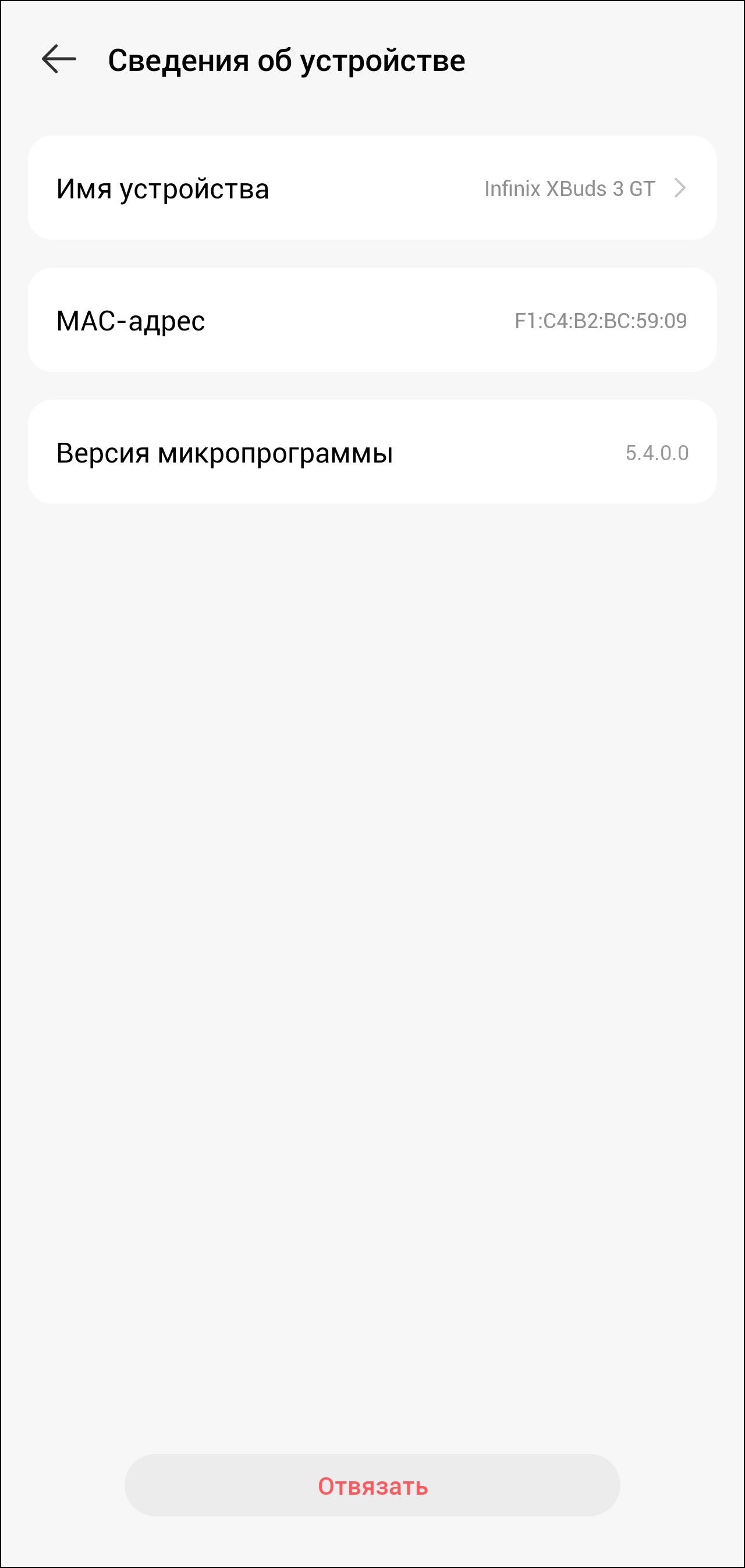Tap the Отвязать button
This screenshot has width=745, height=1568.
[372, 1486]
